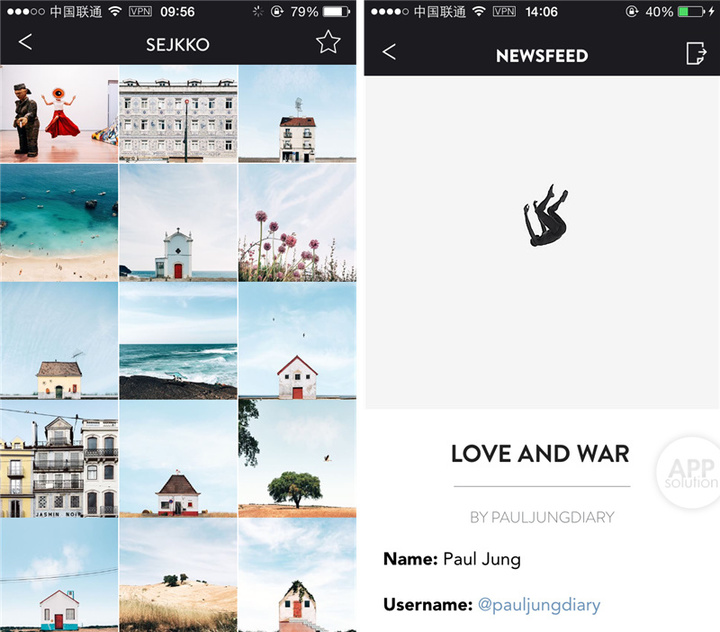View the wide grey apartment building photo

[x=178, y=114]
